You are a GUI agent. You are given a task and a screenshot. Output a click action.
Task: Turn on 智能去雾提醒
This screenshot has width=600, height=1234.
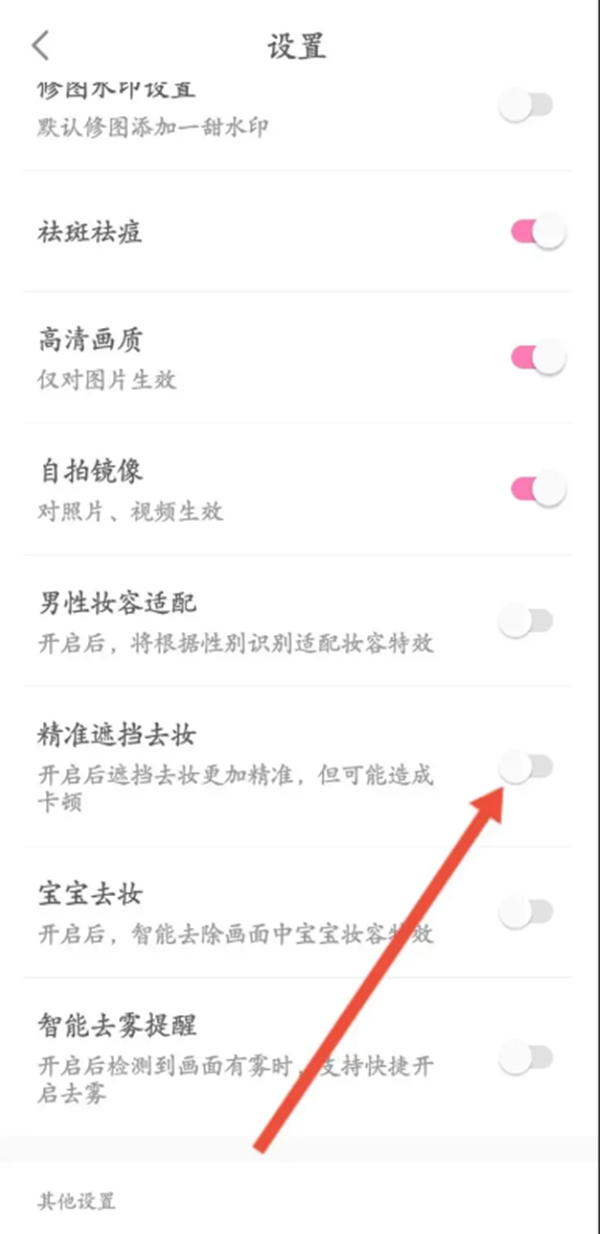[527, 1057]
